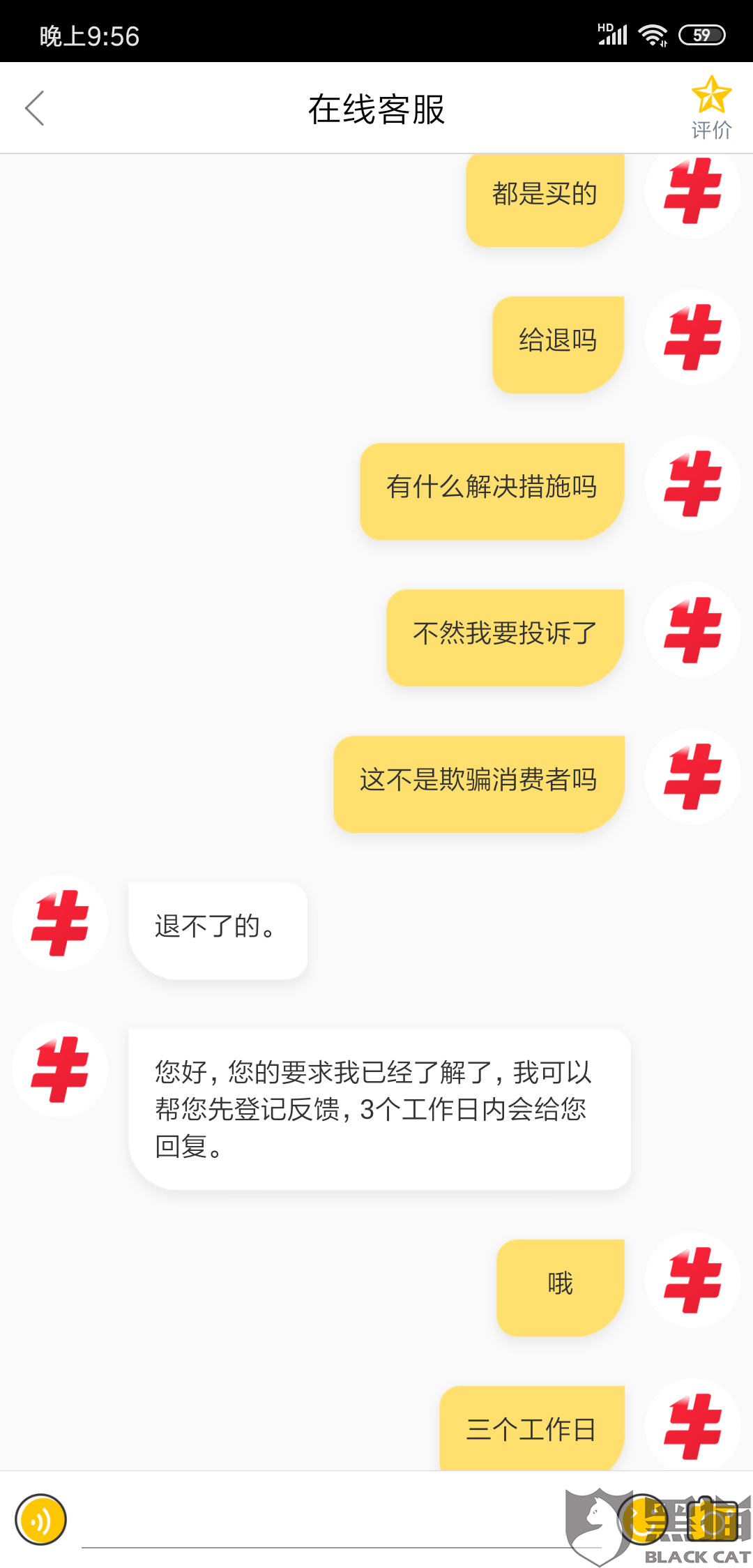Switch to voice message input
The image size is (753, 1568).
pyautogui.click(x=40, y=1519)
